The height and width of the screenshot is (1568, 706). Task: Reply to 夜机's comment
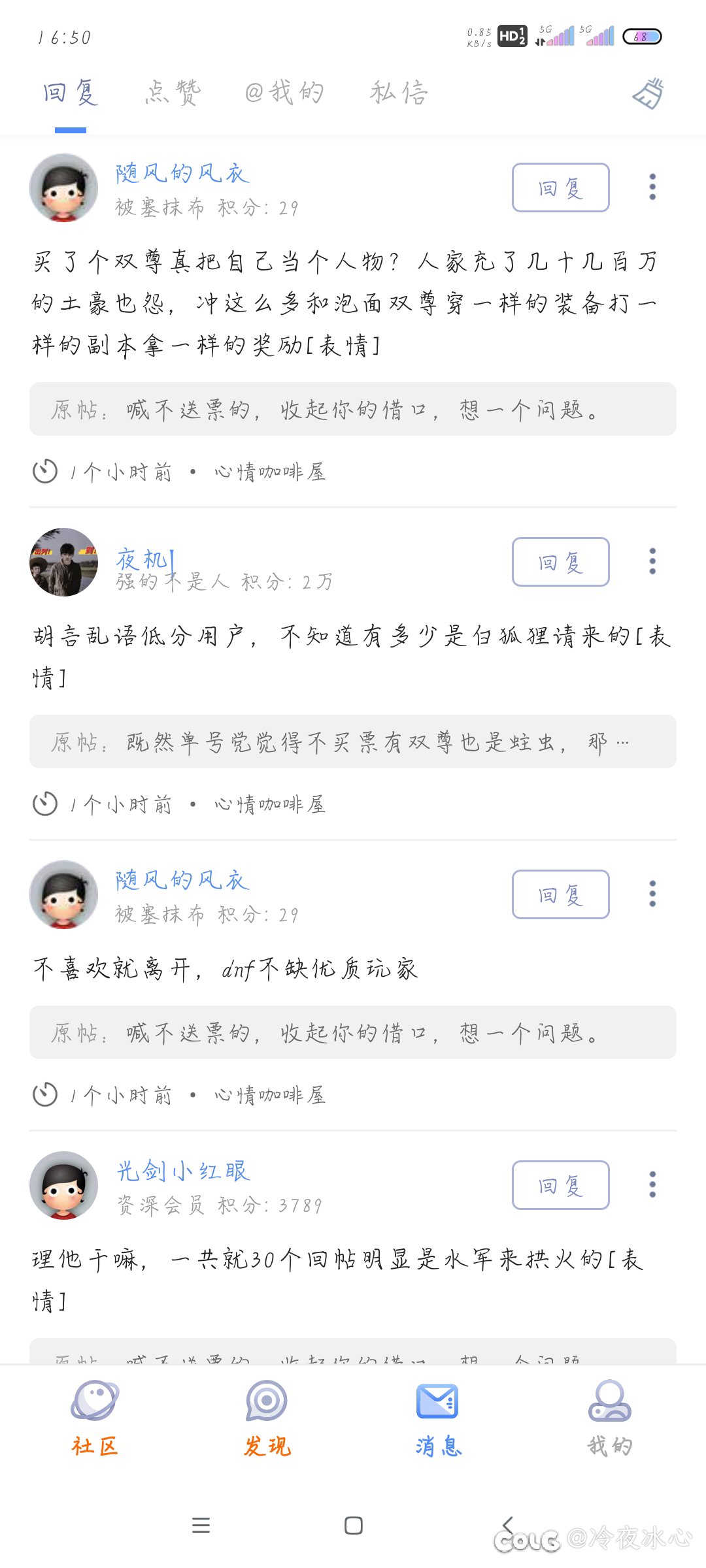tap(561, 562)
